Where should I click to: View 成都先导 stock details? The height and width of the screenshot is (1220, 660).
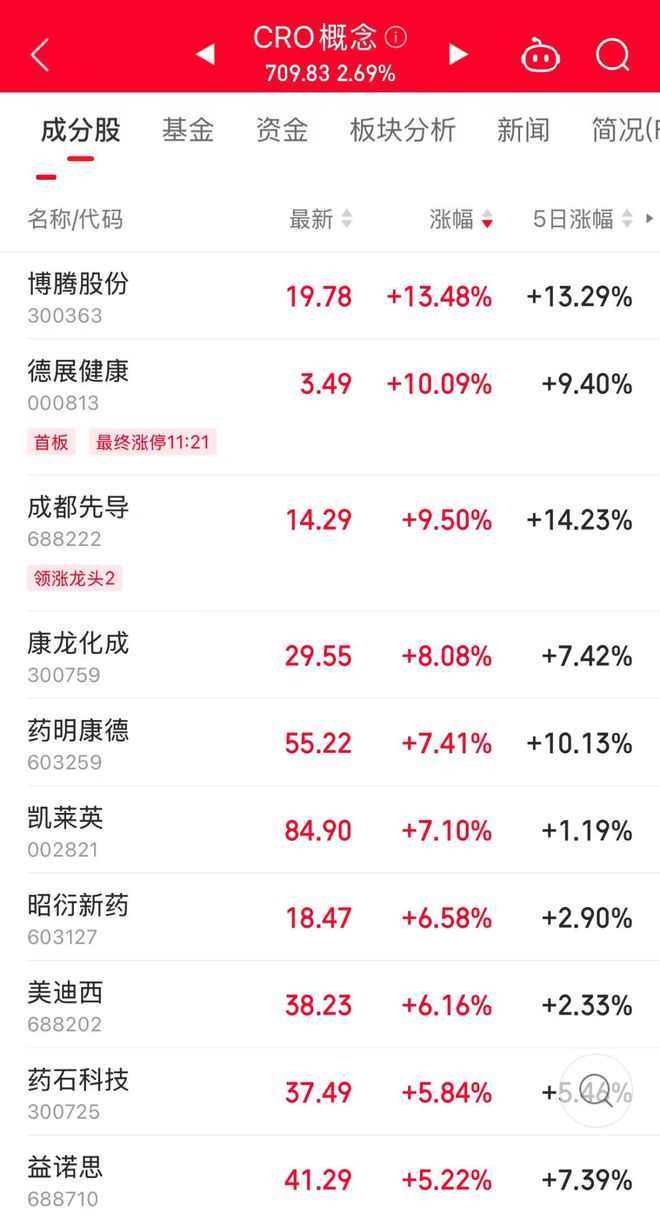(330, 543)
